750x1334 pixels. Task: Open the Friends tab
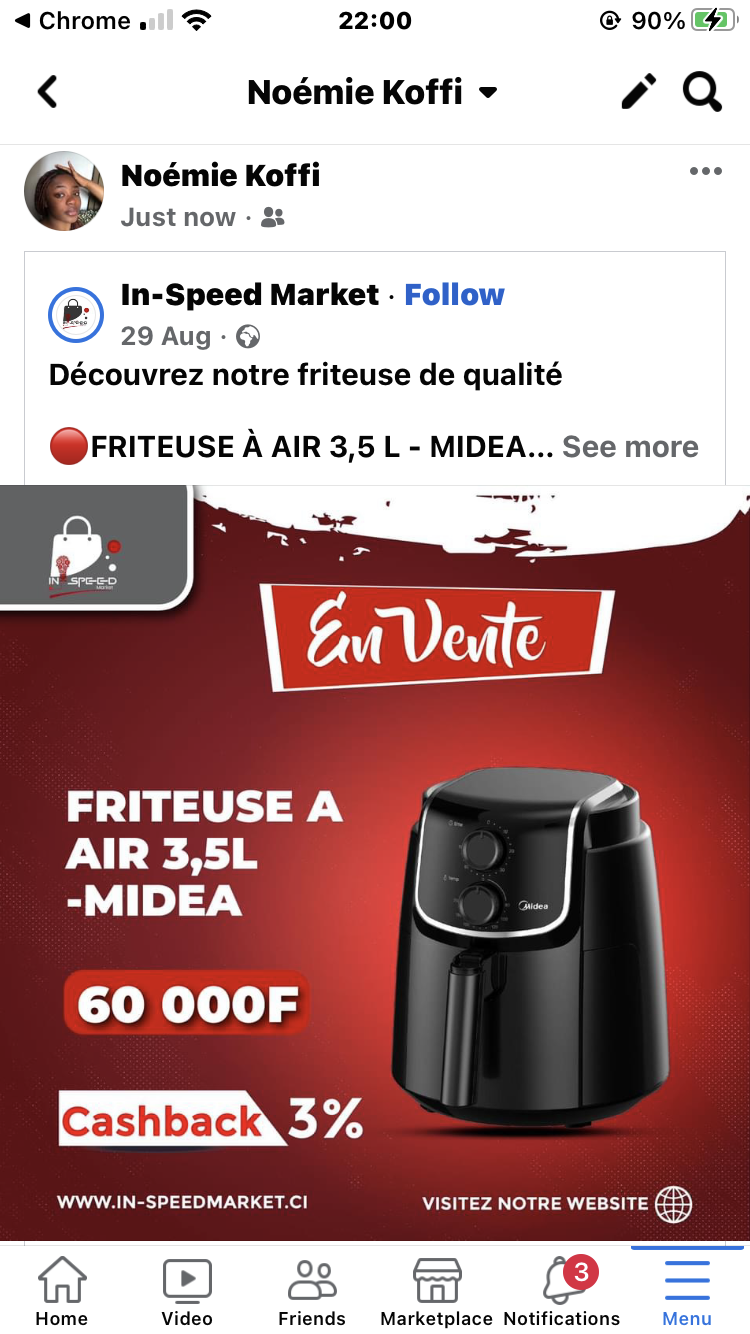pyautogui.click(x=312, y=1290)
